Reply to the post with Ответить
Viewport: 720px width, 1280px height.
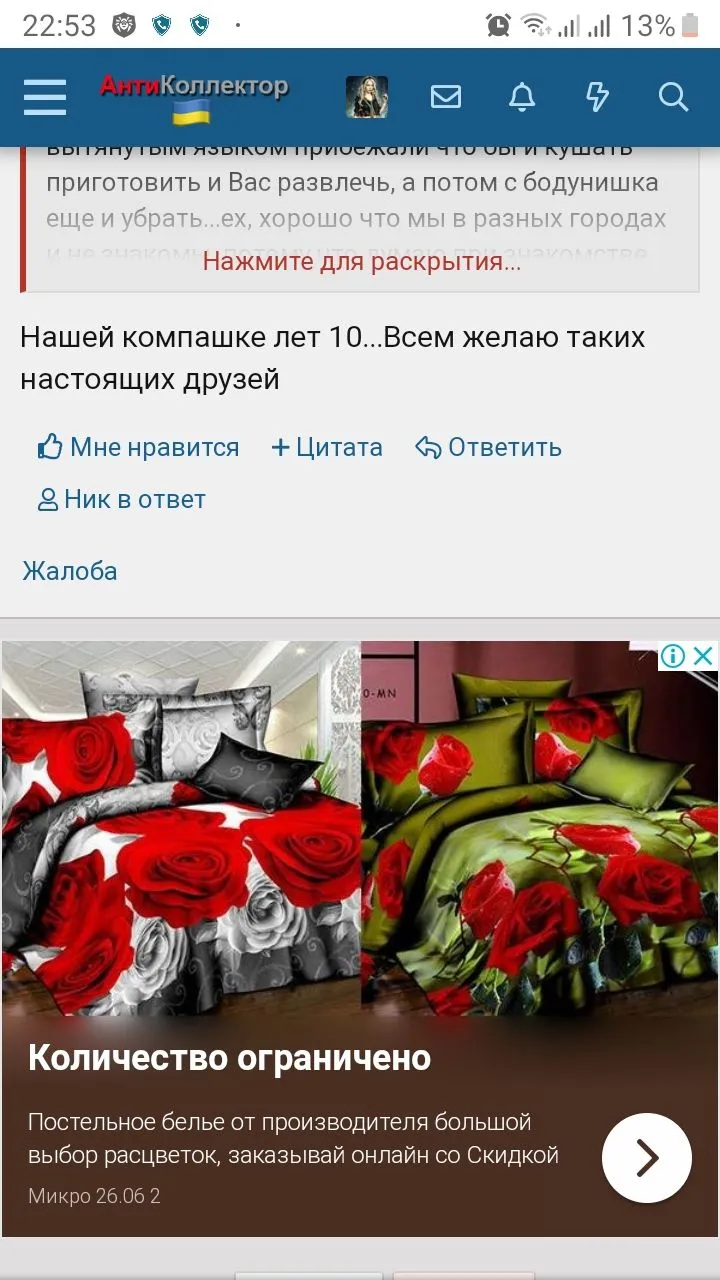(x=489, y=447)
